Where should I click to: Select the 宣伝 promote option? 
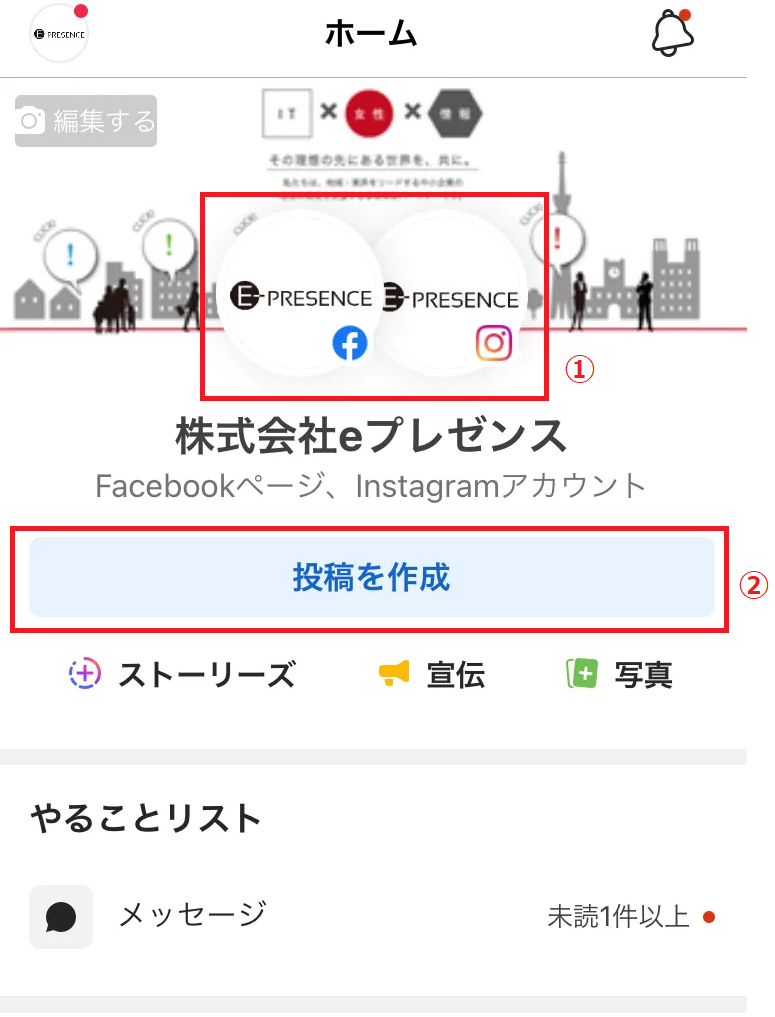[x=432, y=675]
